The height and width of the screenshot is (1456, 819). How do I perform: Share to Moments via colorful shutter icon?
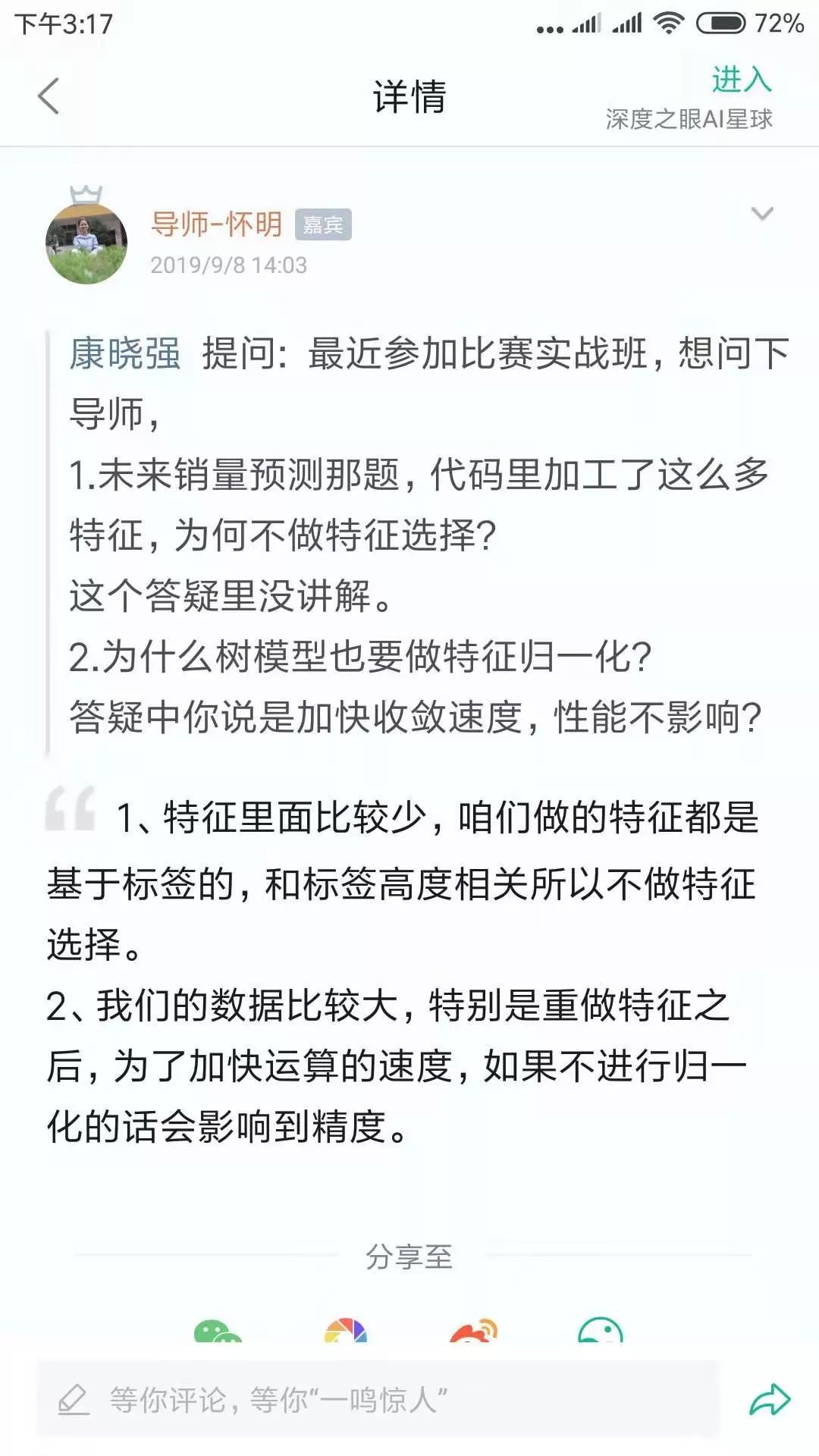pos(346,1333)
